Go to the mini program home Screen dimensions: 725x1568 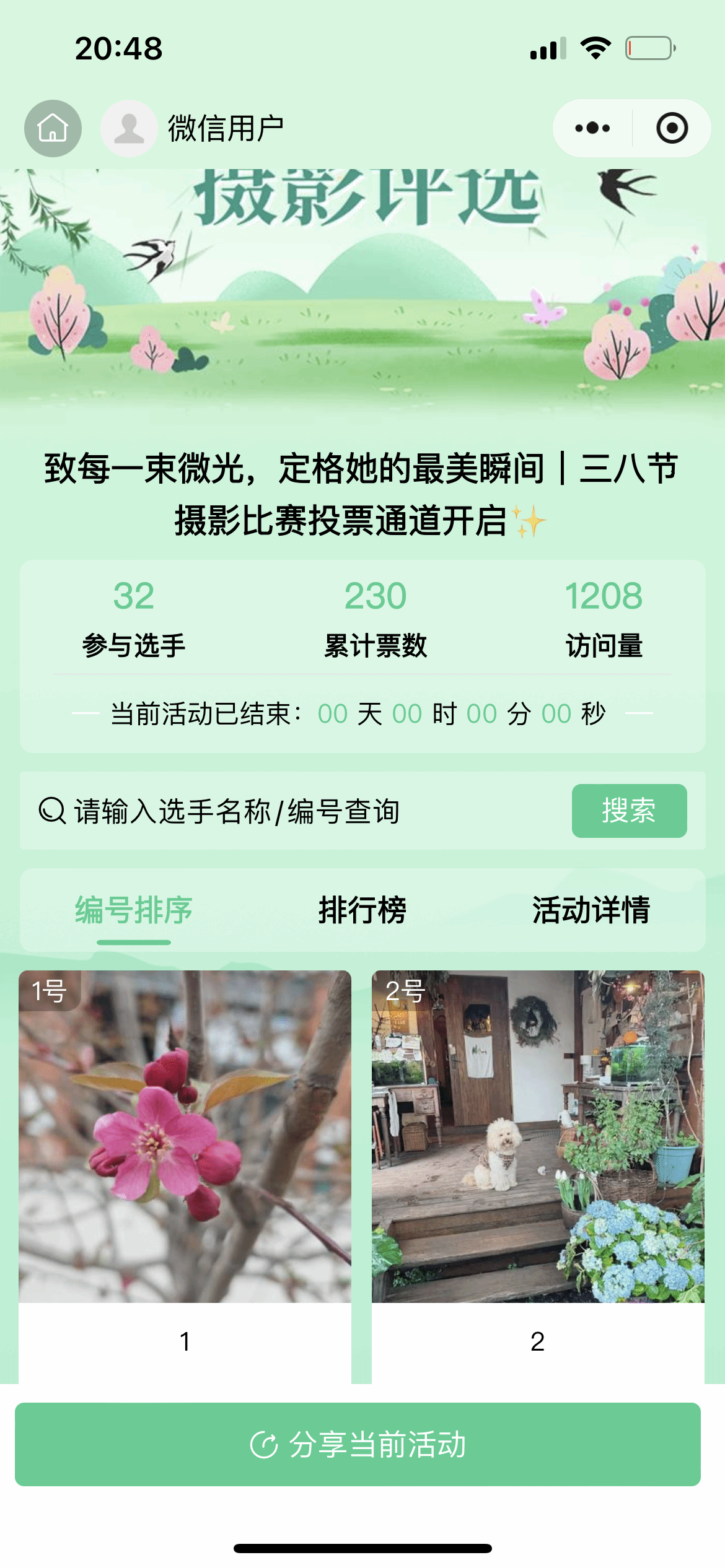pos(53,128)
